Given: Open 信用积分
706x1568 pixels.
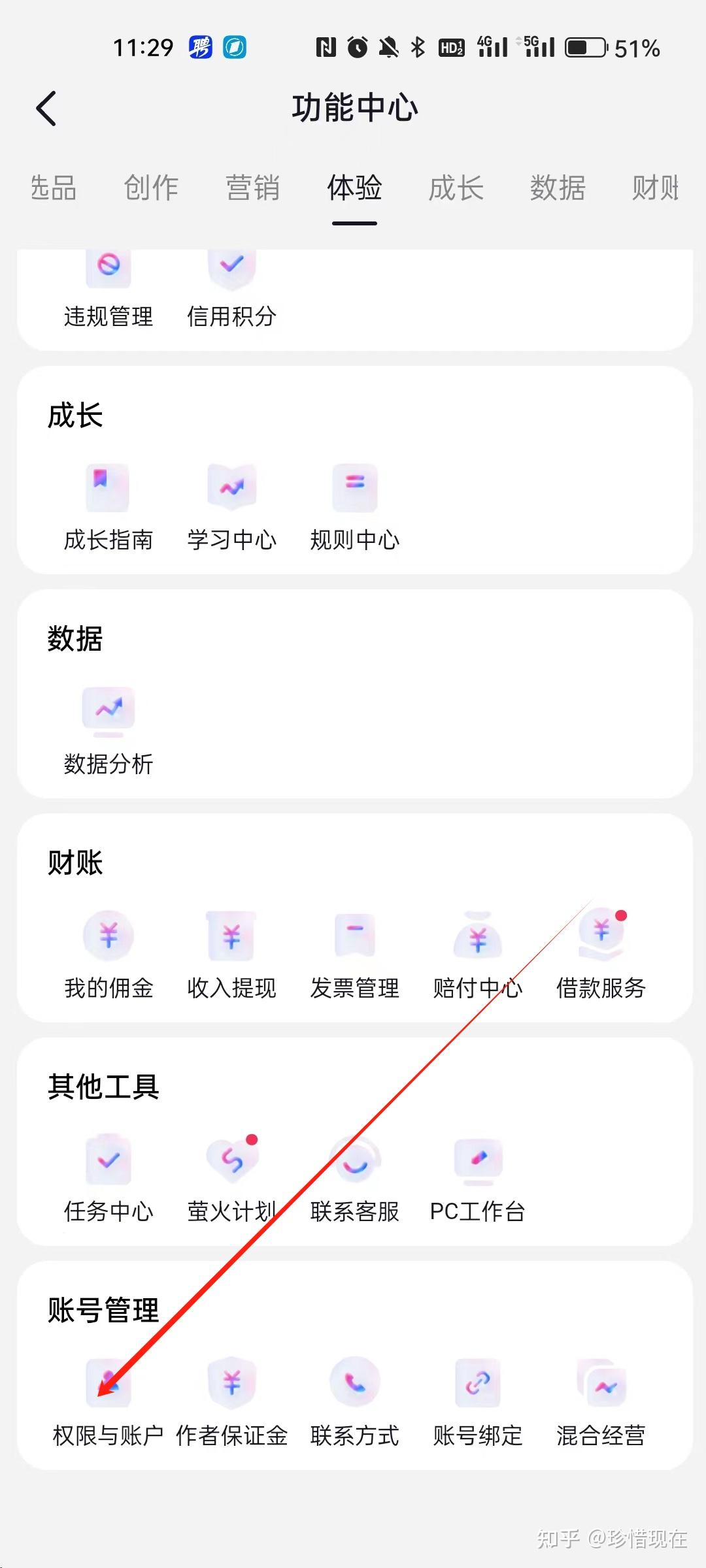Looking at the screenshot, I should 231,291.
